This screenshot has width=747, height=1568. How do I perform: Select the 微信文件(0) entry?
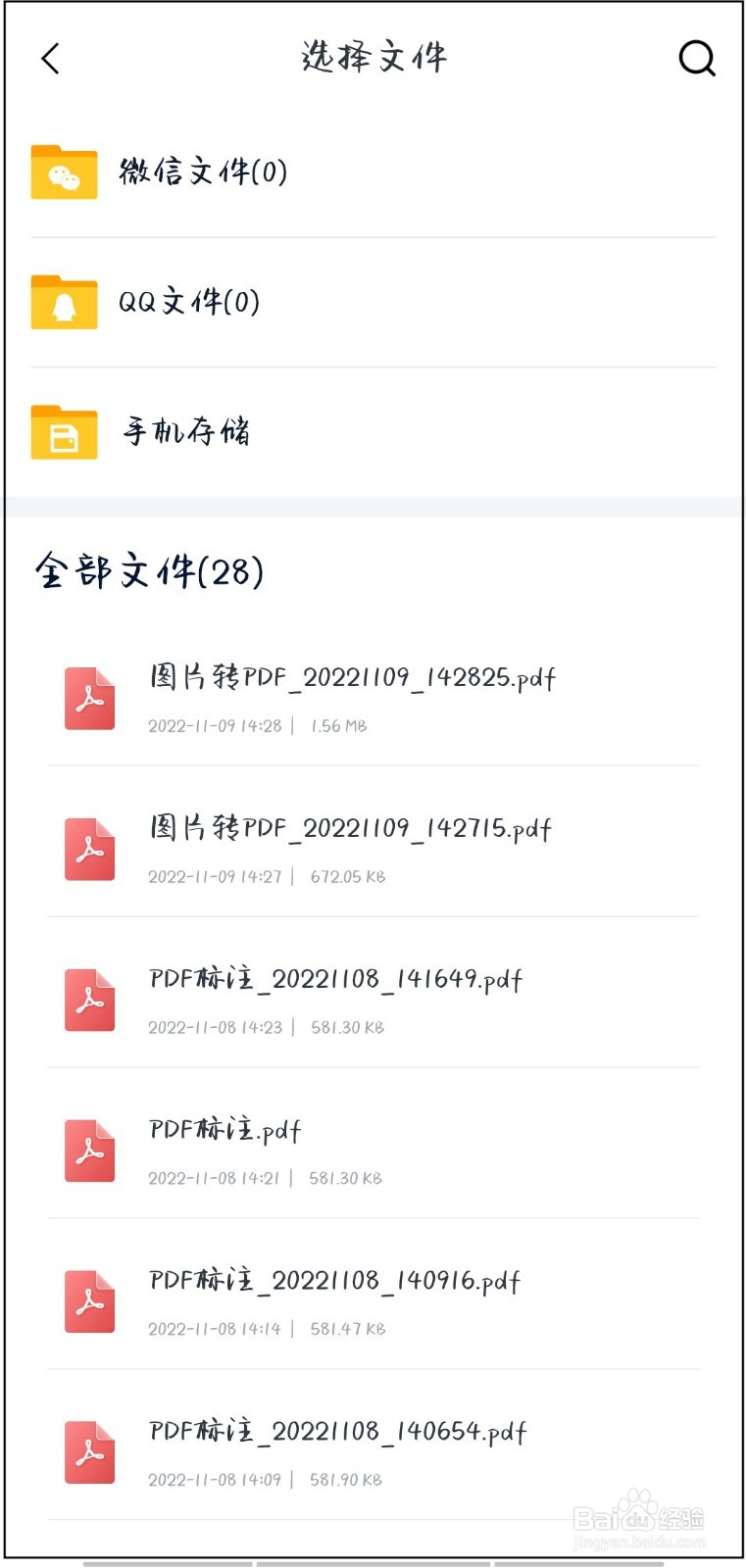coord(206,172)
